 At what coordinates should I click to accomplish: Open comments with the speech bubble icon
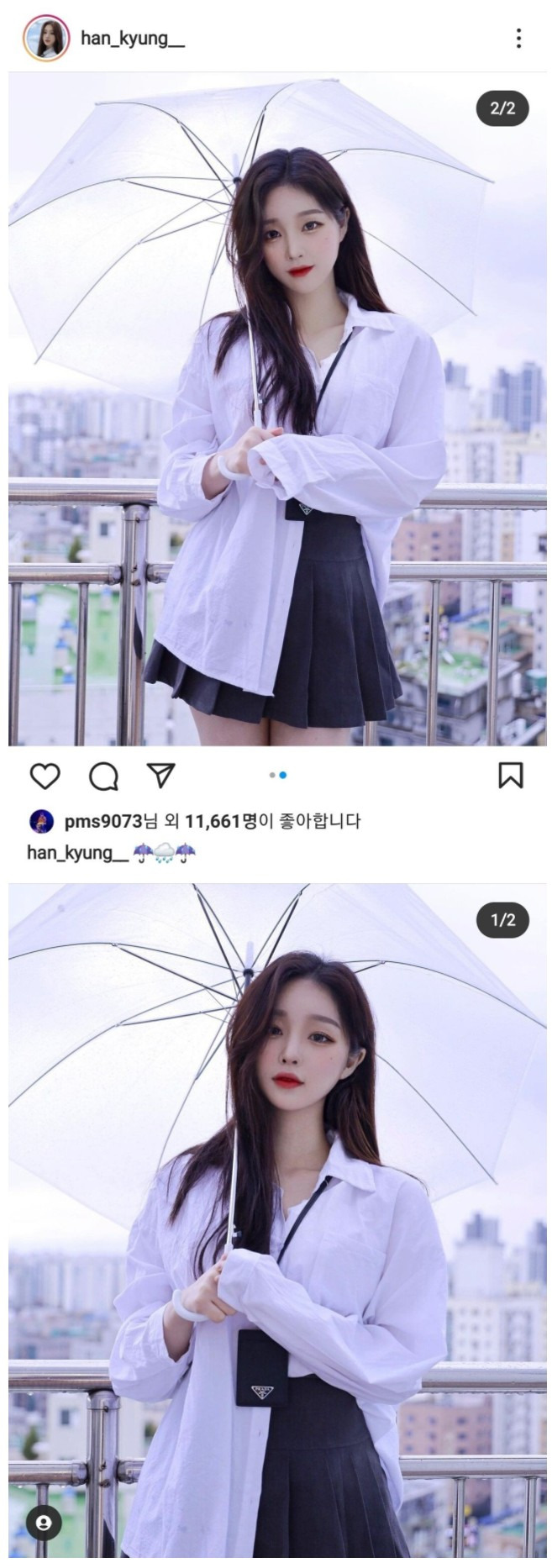click(x=103, y=776)
